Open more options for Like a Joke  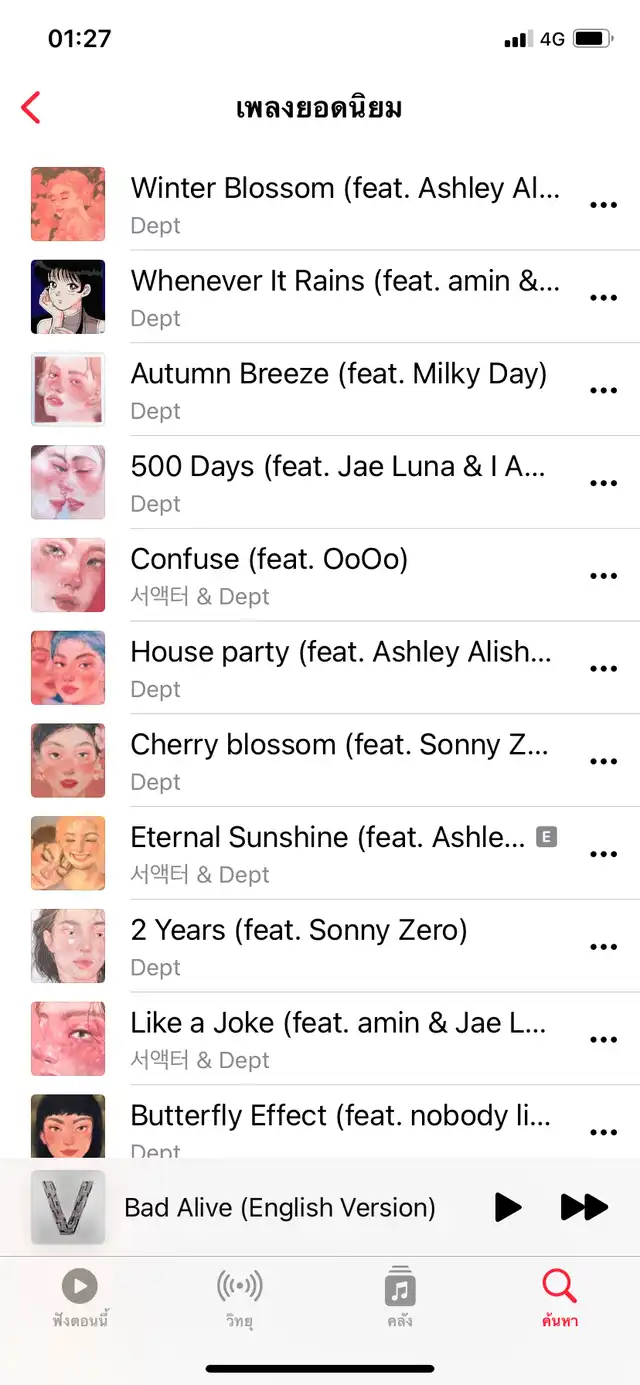[603, 1039]
